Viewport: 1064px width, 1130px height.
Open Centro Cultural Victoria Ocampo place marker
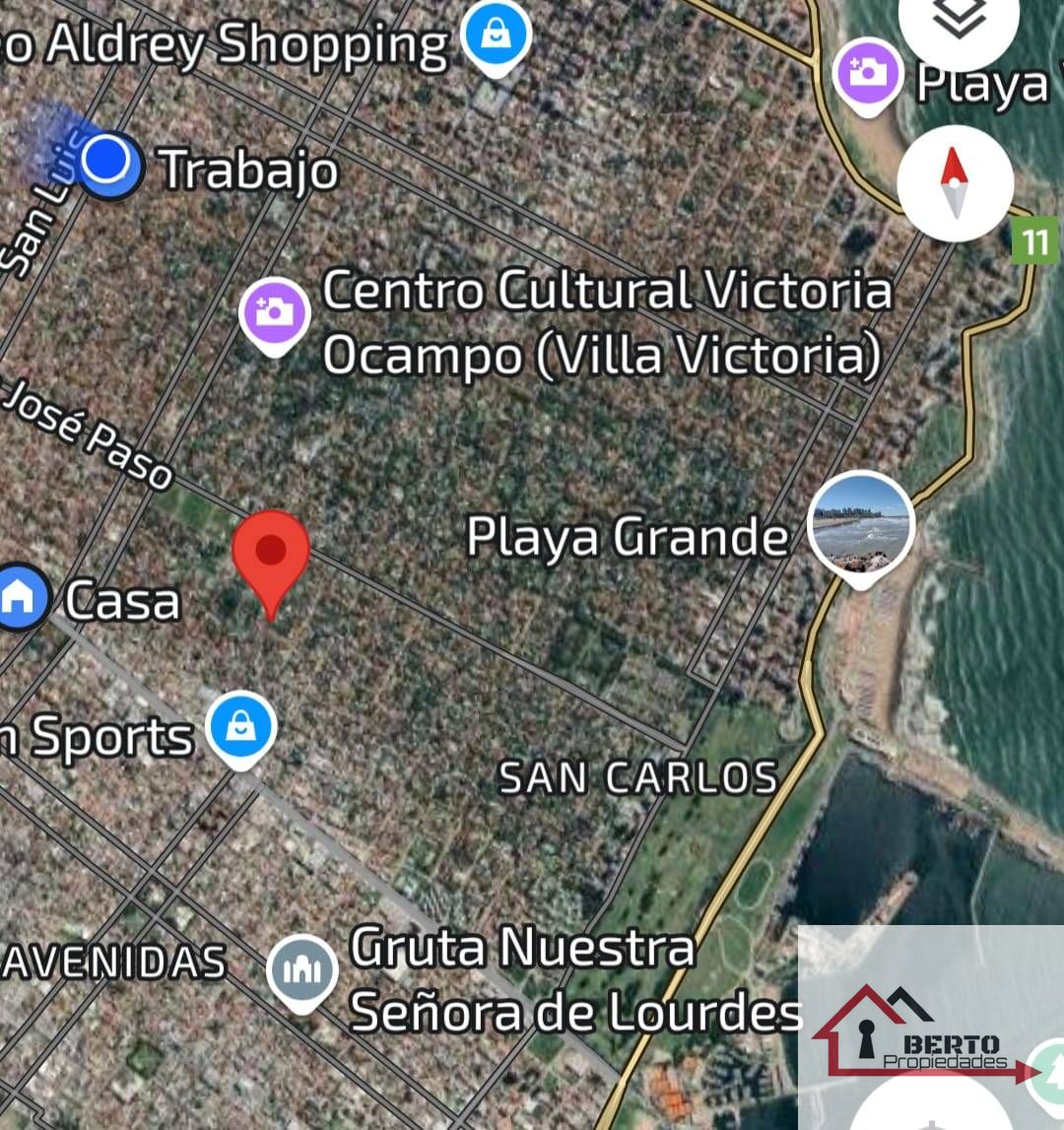pos(275,314)
